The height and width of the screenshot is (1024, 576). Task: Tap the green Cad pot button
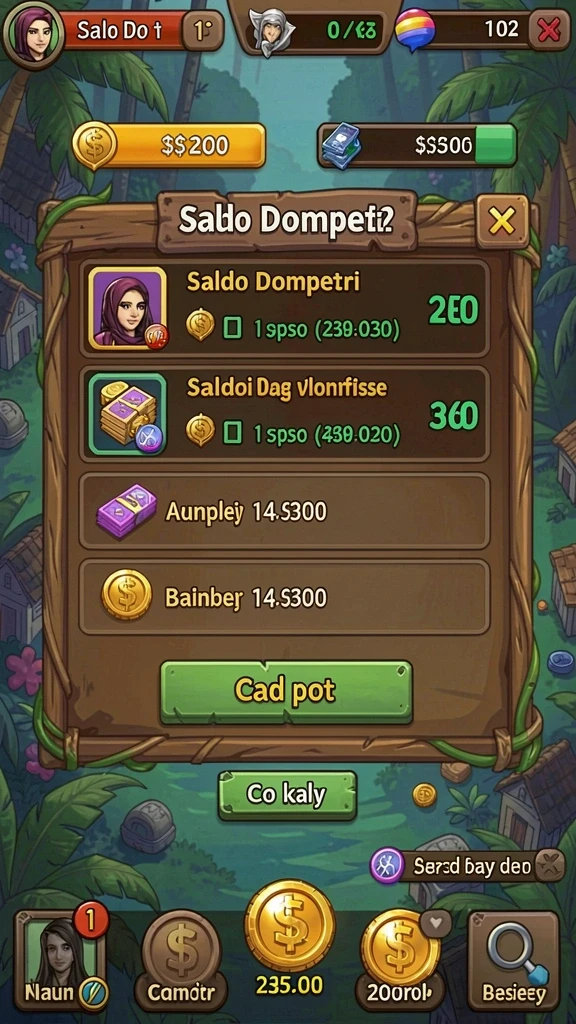(286, 692)
